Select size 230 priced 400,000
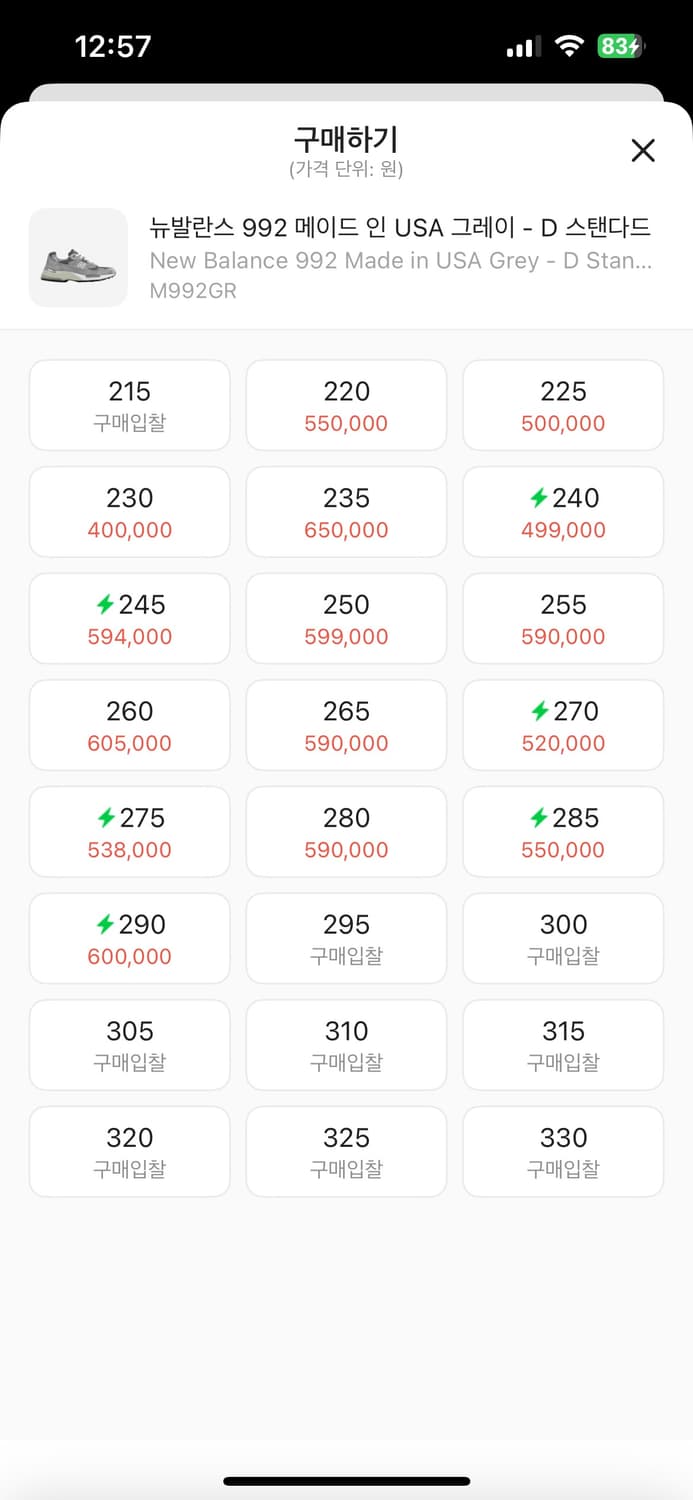 coord(130,512)
